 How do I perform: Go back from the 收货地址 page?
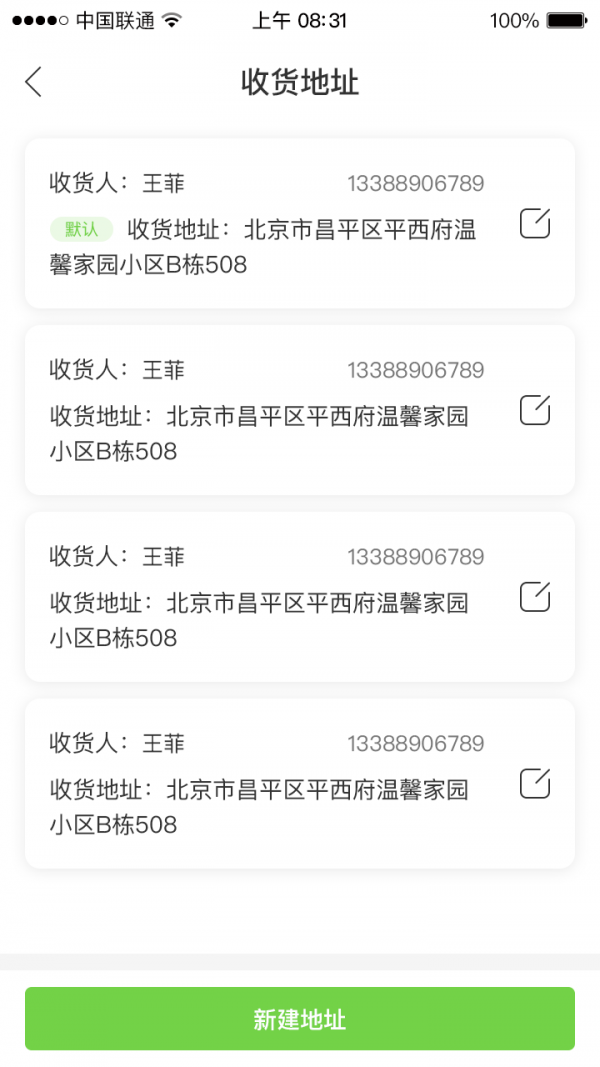coord(34,82)
